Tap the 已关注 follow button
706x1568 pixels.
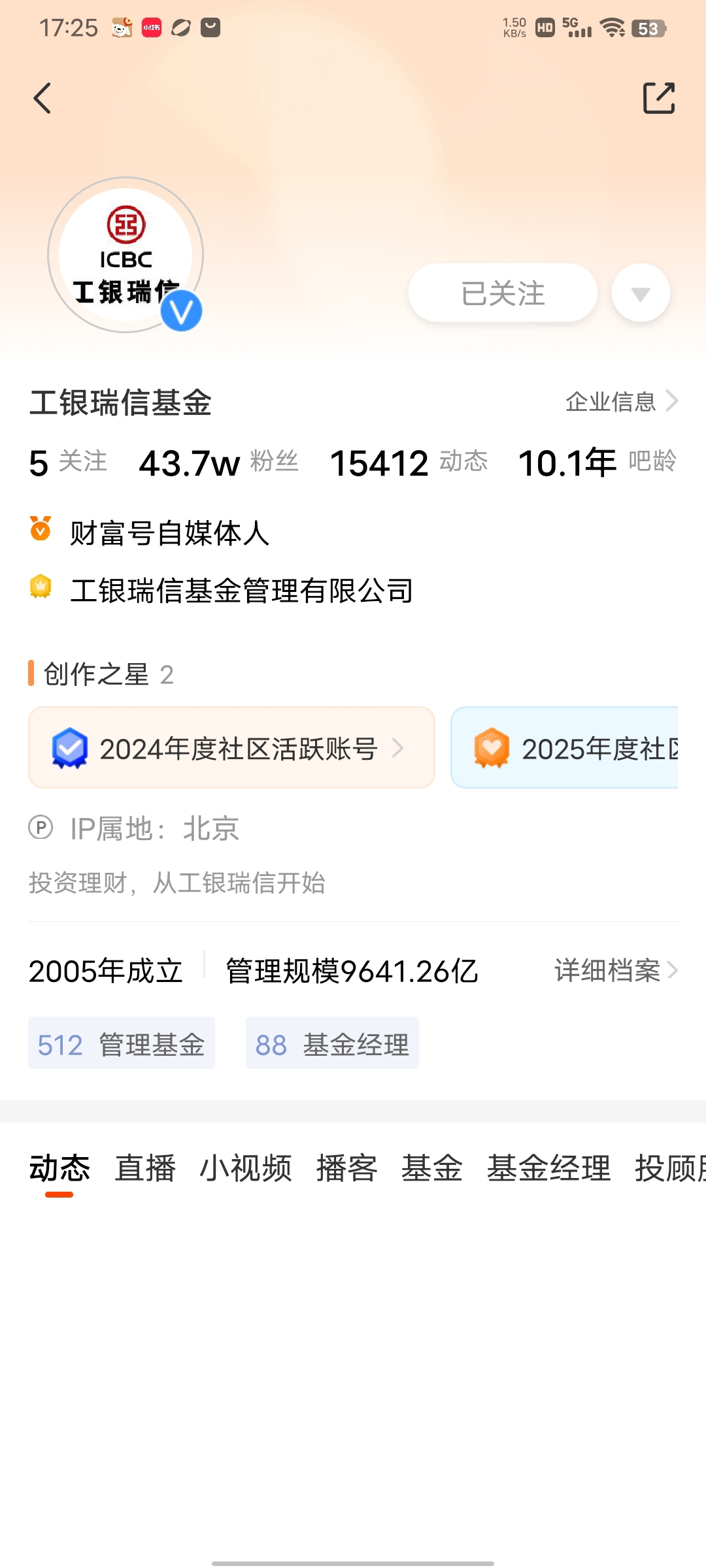(503, 293)
